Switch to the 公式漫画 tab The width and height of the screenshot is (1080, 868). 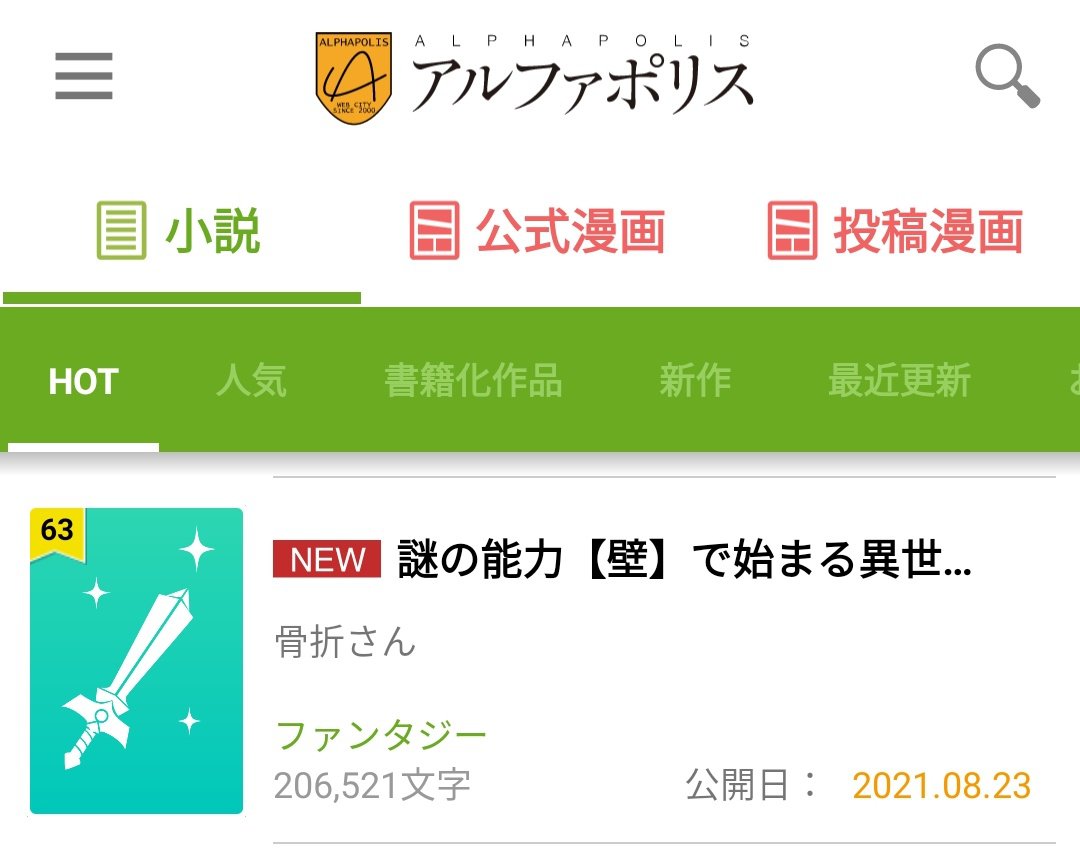tap(538, 232)
